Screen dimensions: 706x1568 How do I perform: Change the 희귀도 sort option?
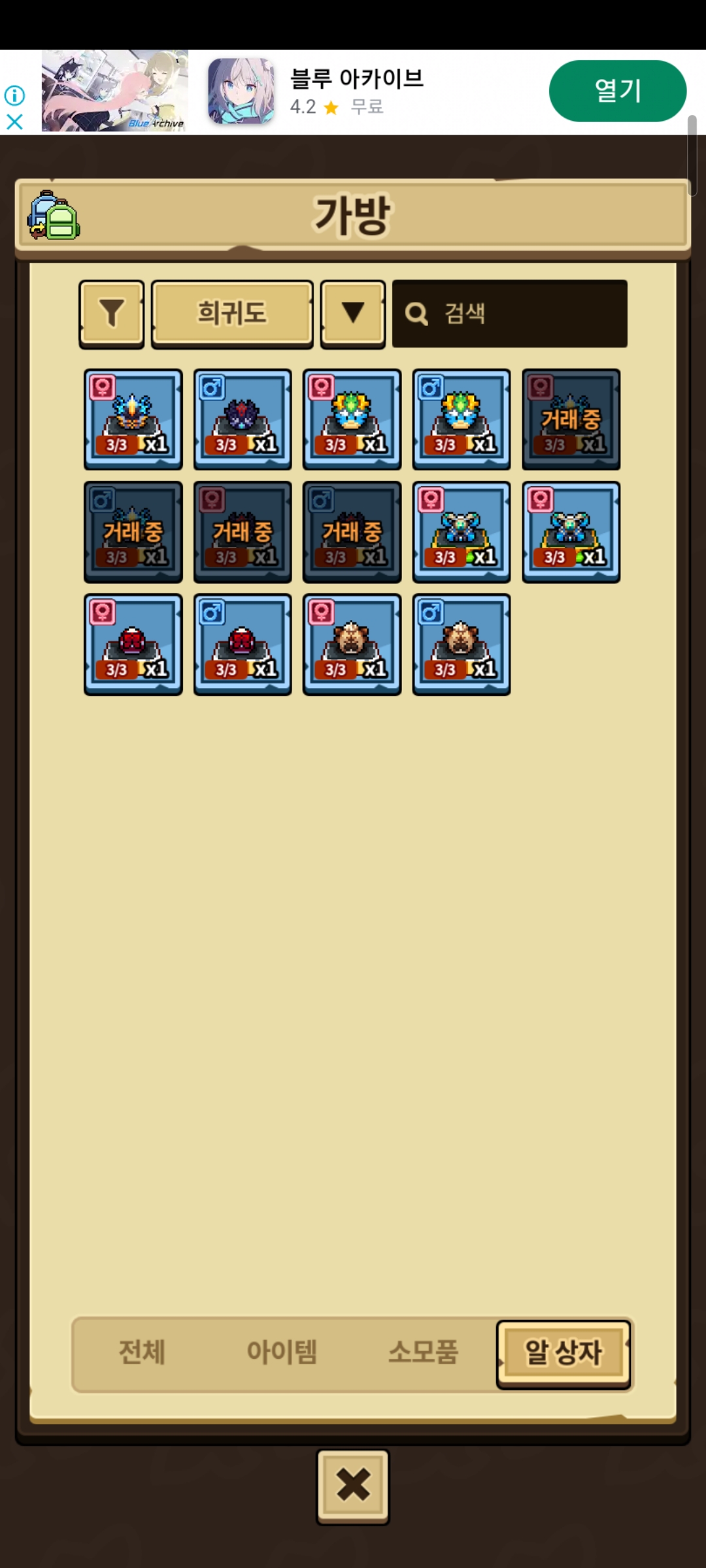(x=232, y=314)
